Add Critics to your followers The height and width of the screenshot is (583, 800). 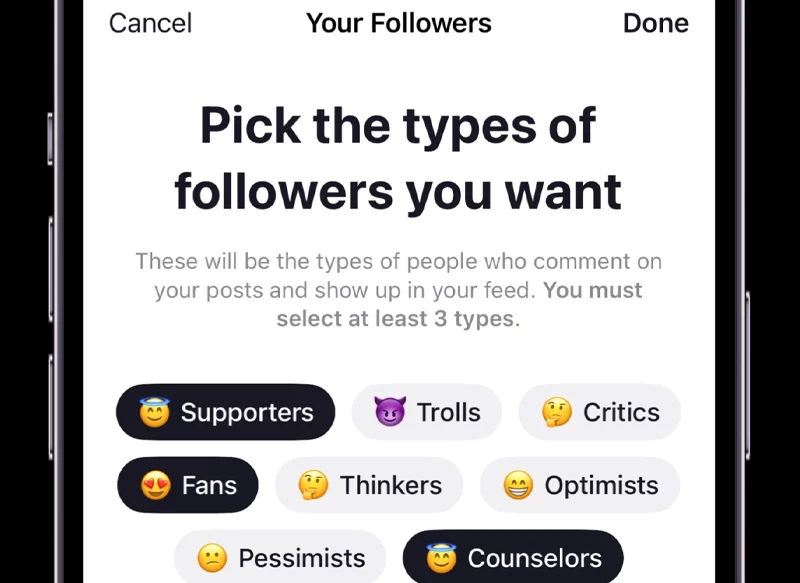point(599,412)
